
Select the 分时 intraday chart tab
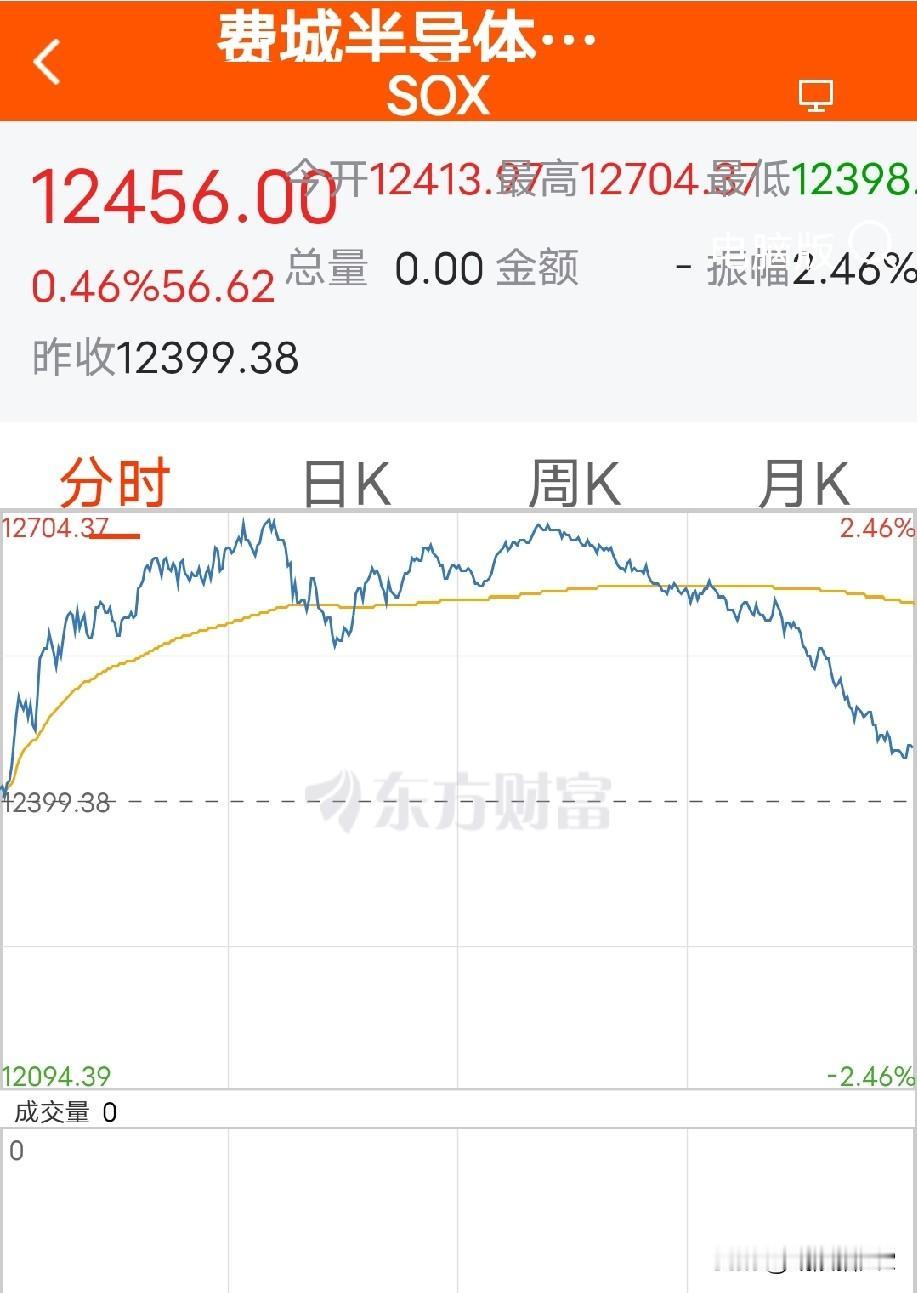coord(115,484)
